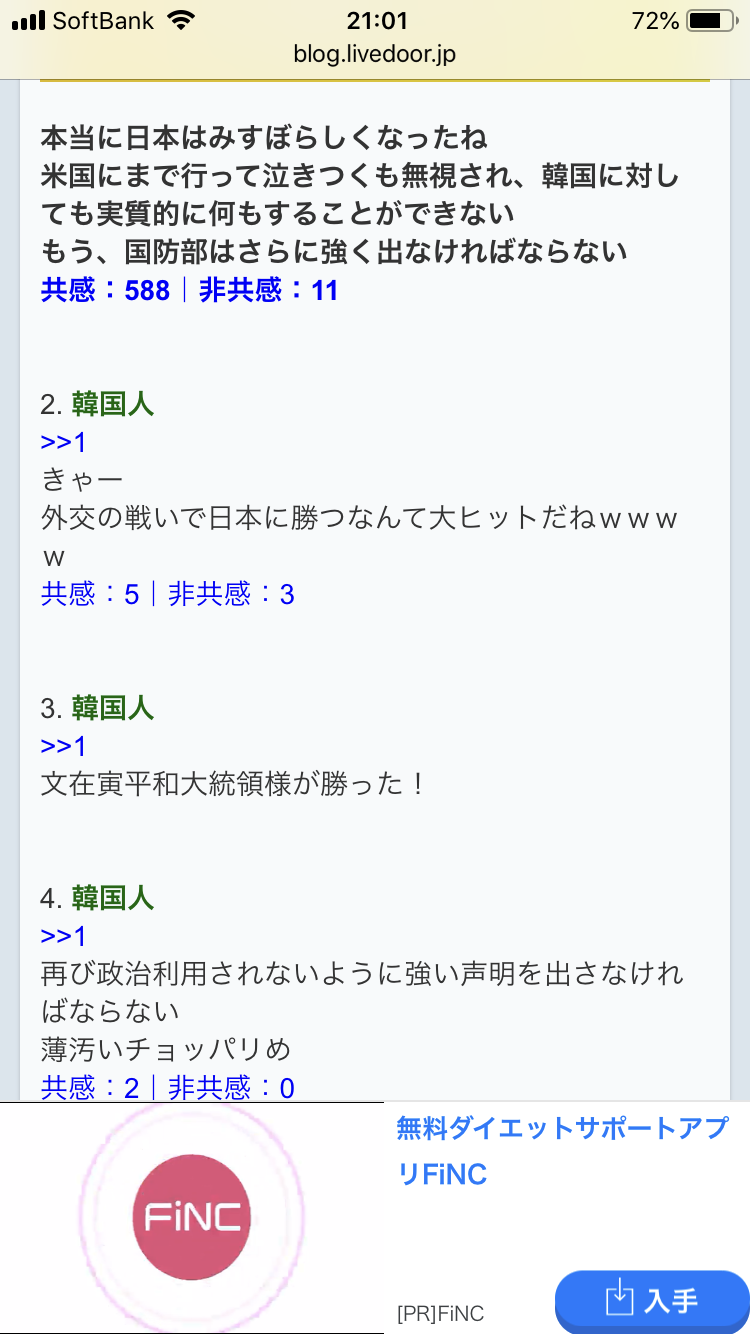
Task: Tap the 入手 button on the FiNC ad
Action: (x=652, y=1300)
